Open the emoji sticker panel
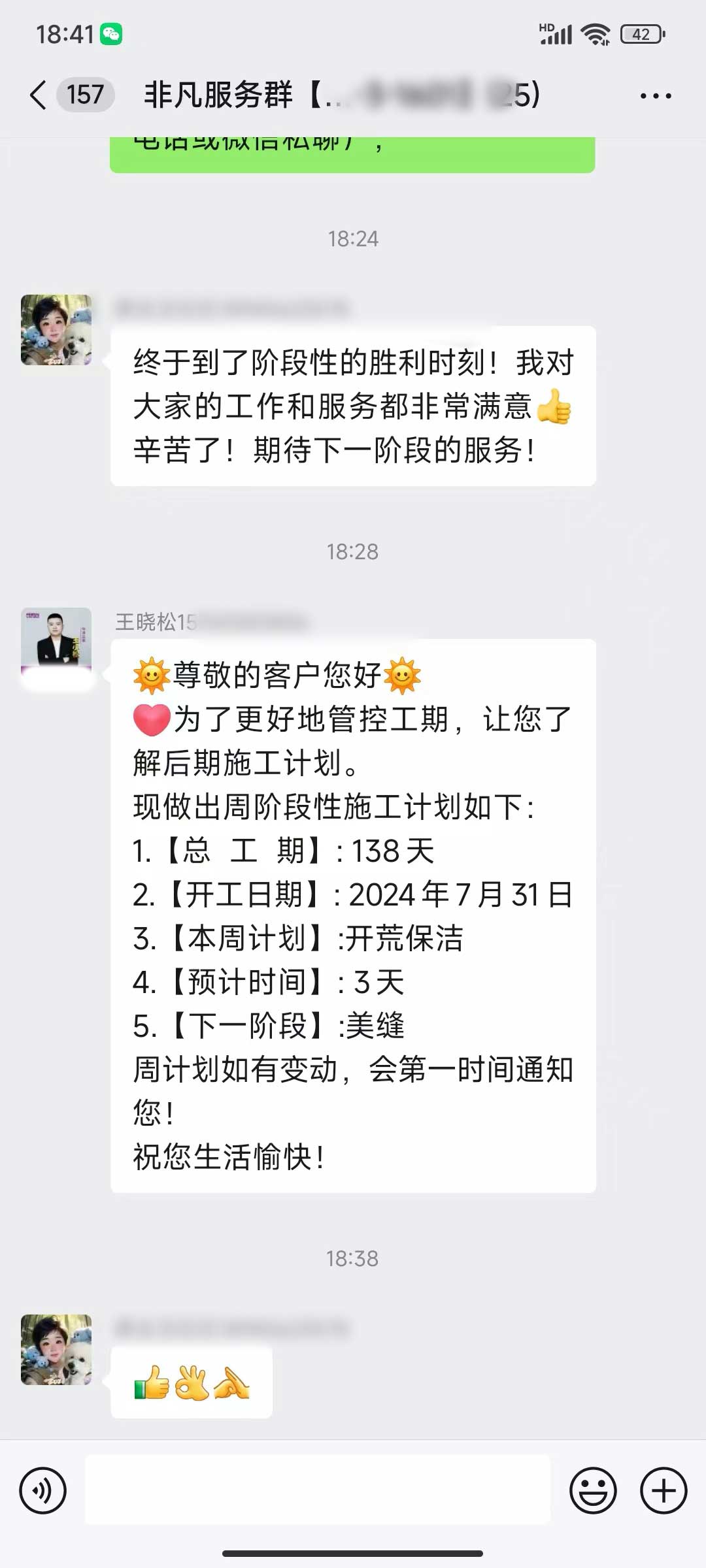706x1568 pixels. click(593, 1491)
